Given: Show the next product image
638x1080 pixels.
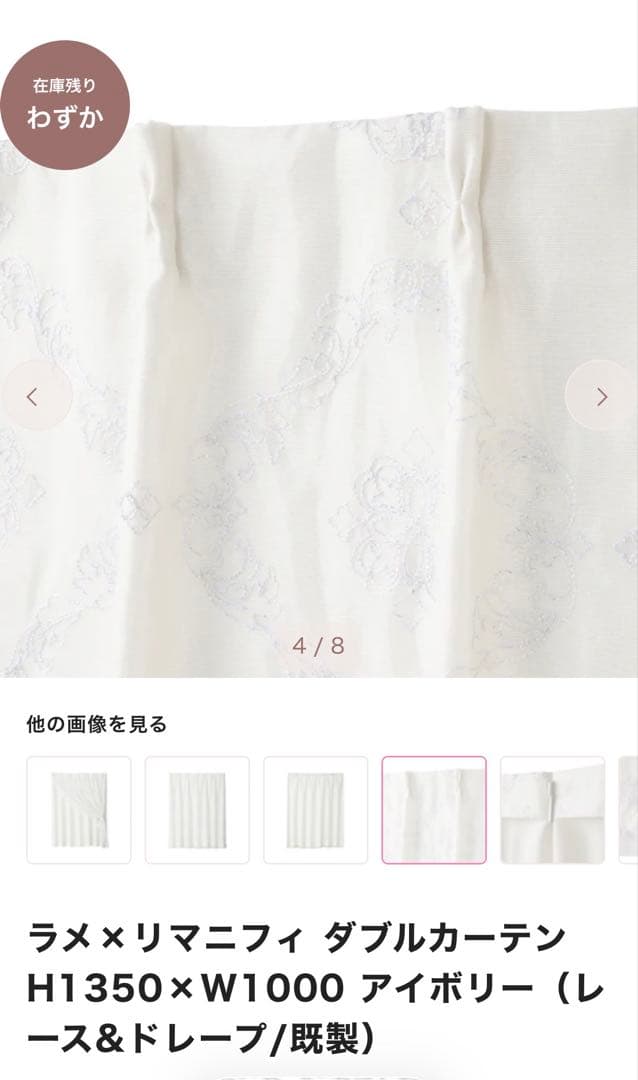Looking at the screenshot, I should click(x=601, y=396).
